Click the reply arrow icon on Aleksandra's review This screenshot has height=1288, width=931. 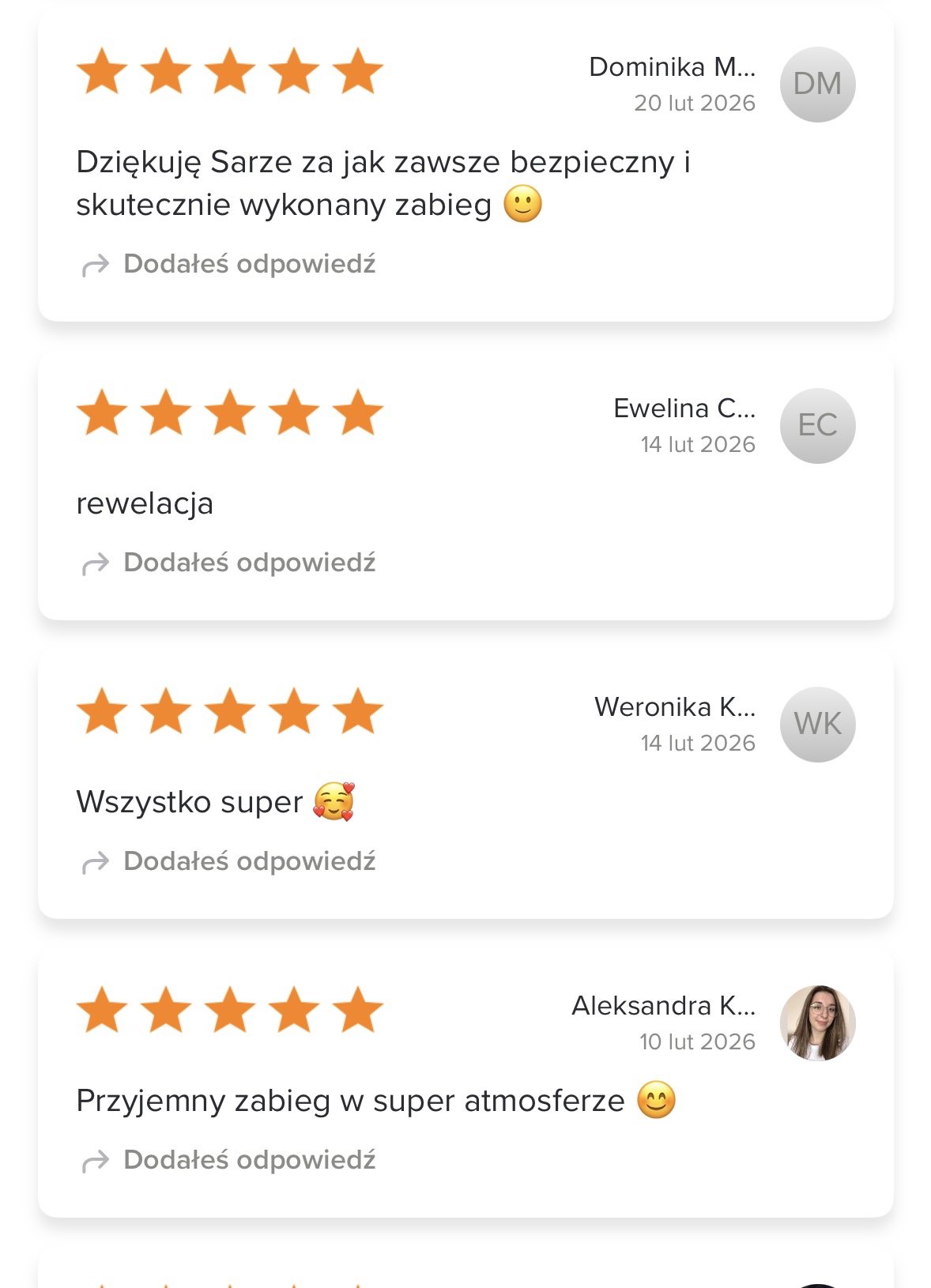tap(96, 1160)
